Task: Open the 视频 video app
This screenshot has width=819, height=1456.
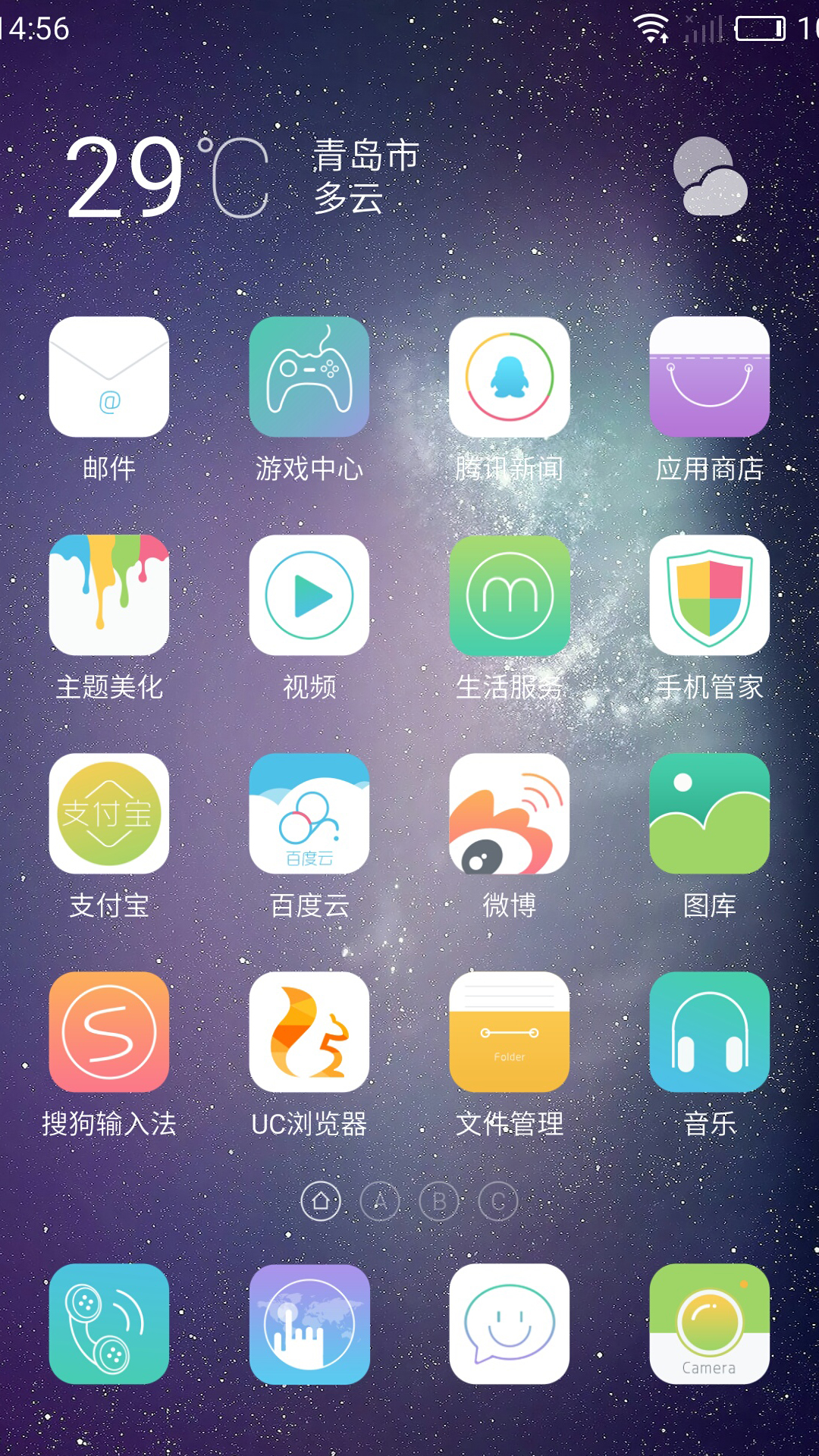Action: pos(309,595)
